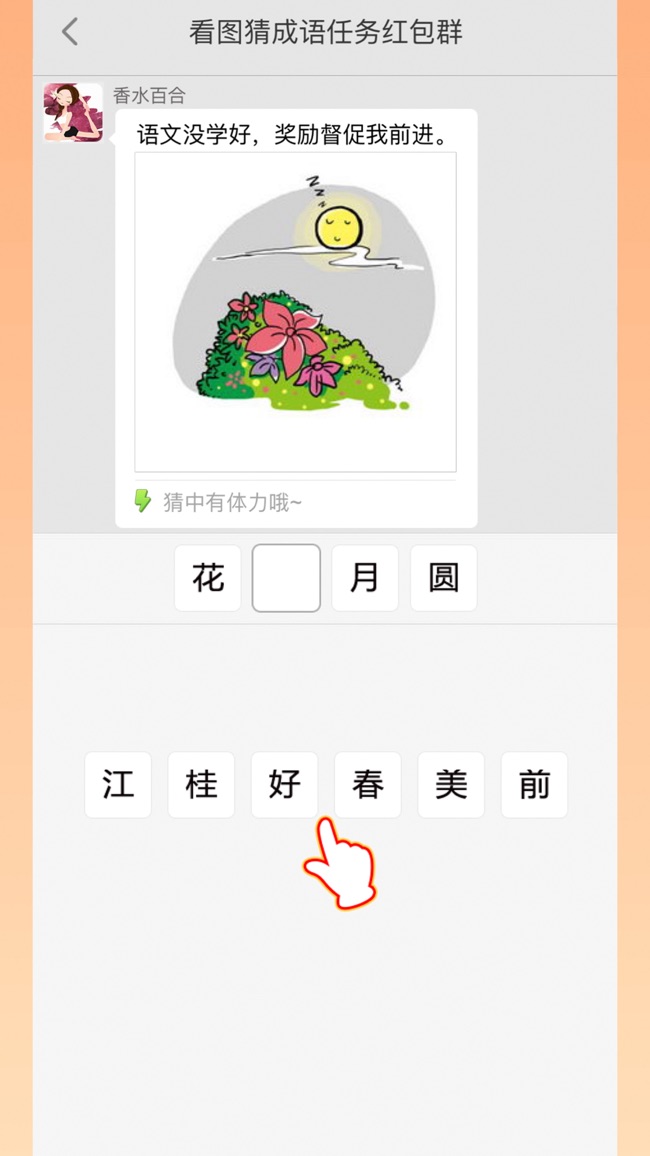Viewport: 650px width, 1156px height.
Task: Choose the character 前
Action: point(534,785)
